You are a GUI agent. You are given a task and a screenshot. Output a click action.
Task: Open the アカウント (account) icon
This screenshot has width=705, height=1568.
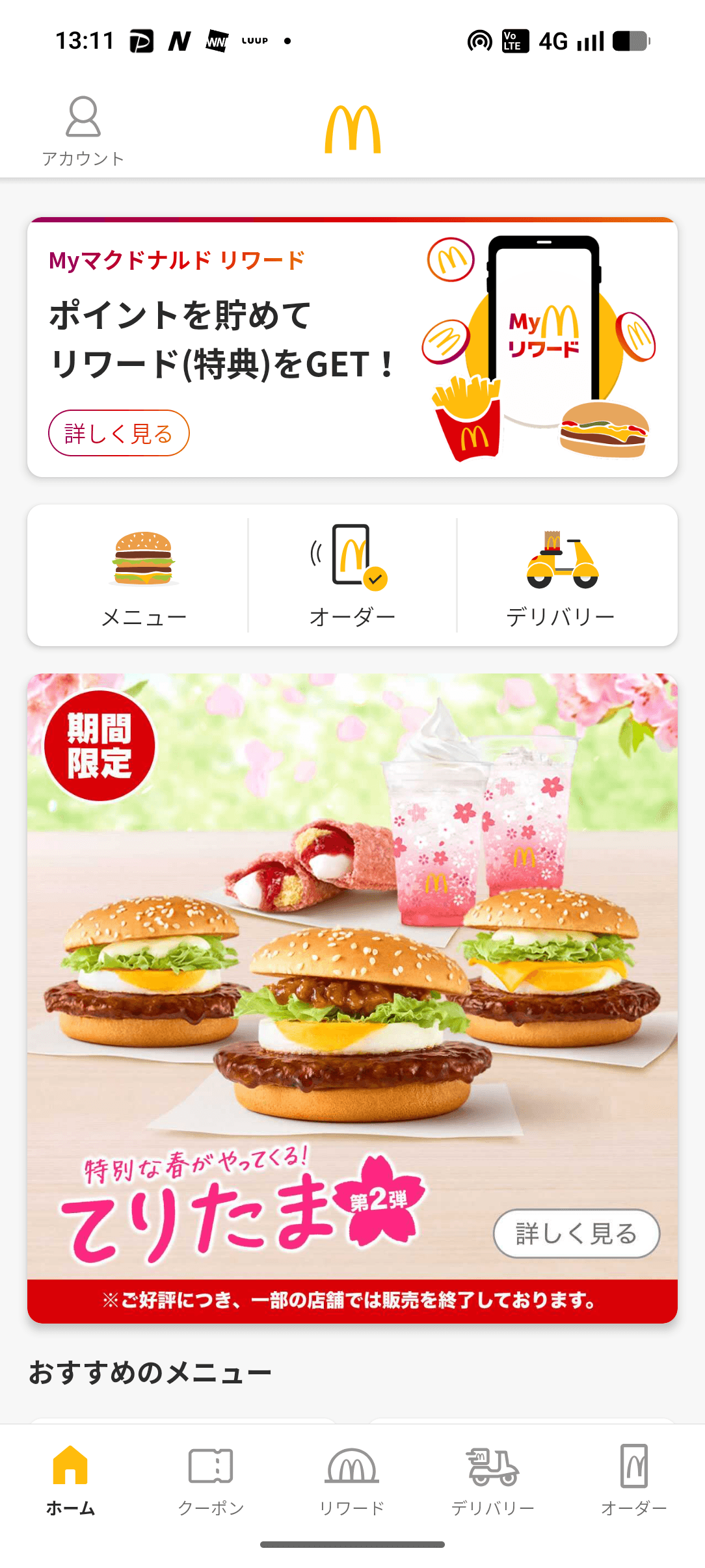point(82,127)
